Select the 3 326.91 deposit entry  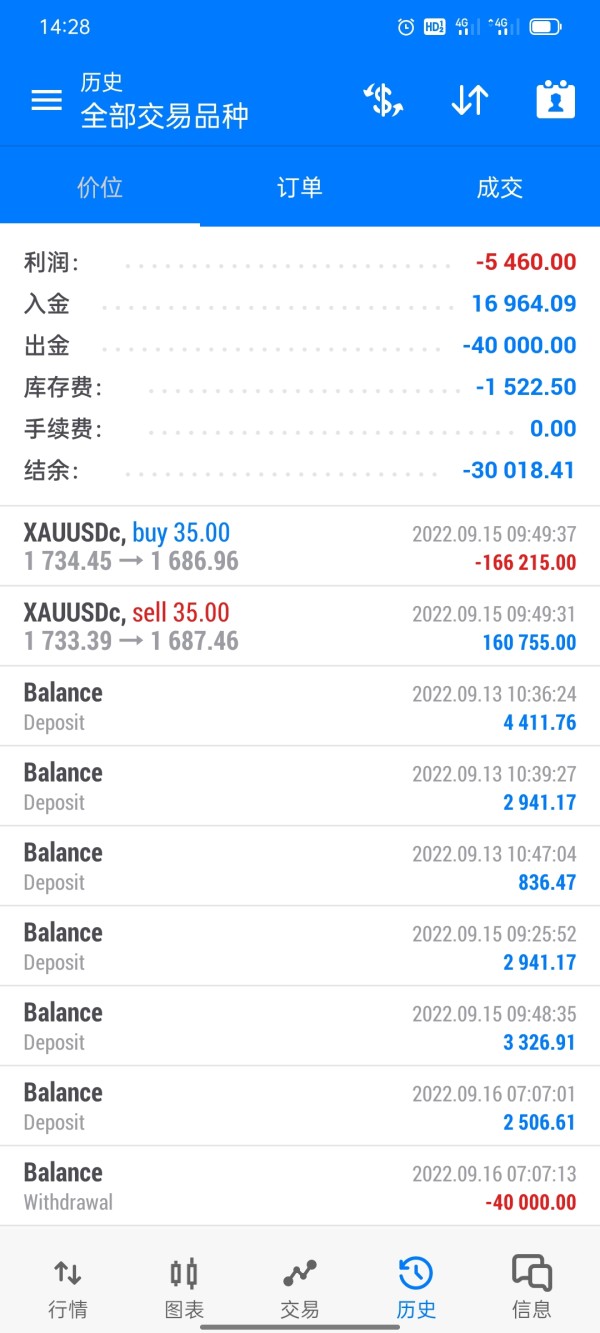300,1026
